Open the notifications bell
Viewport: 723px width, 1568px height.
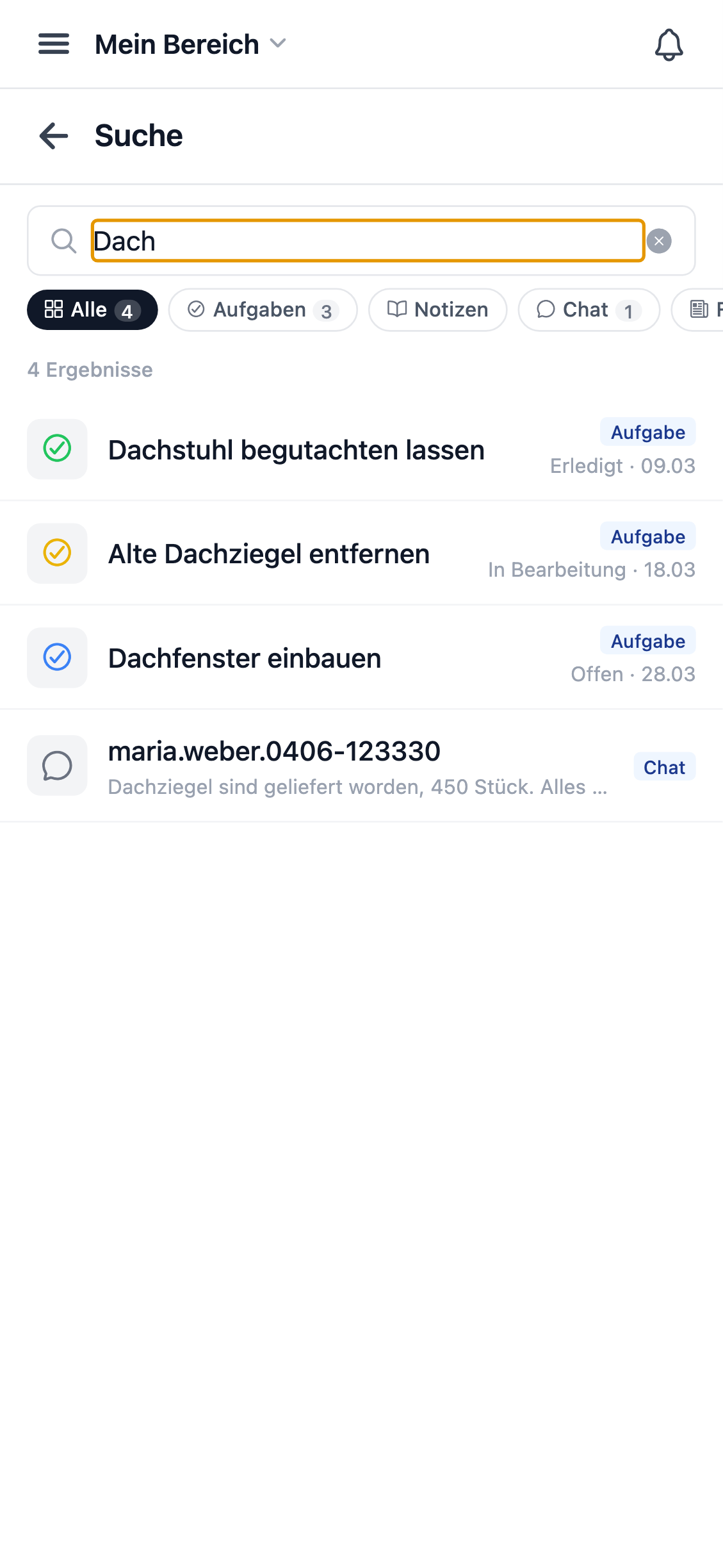point(669,45)
